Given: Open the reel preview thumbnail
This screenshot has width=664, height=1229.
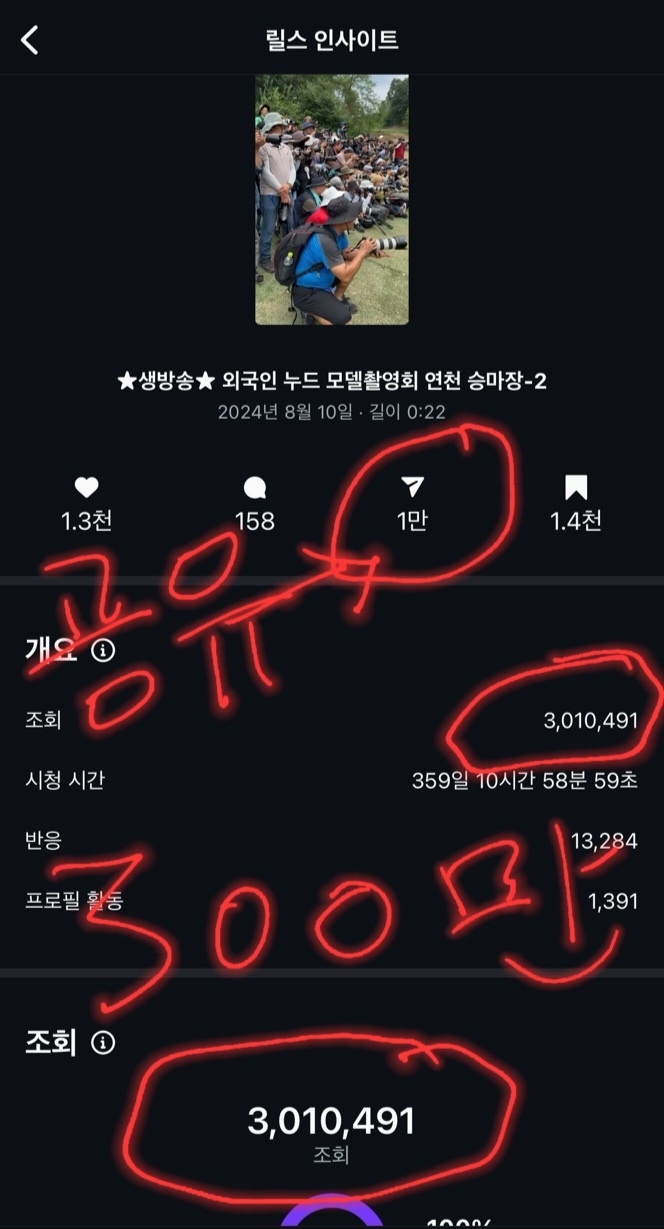Looking at the screenshot, I should coord(332,199).
